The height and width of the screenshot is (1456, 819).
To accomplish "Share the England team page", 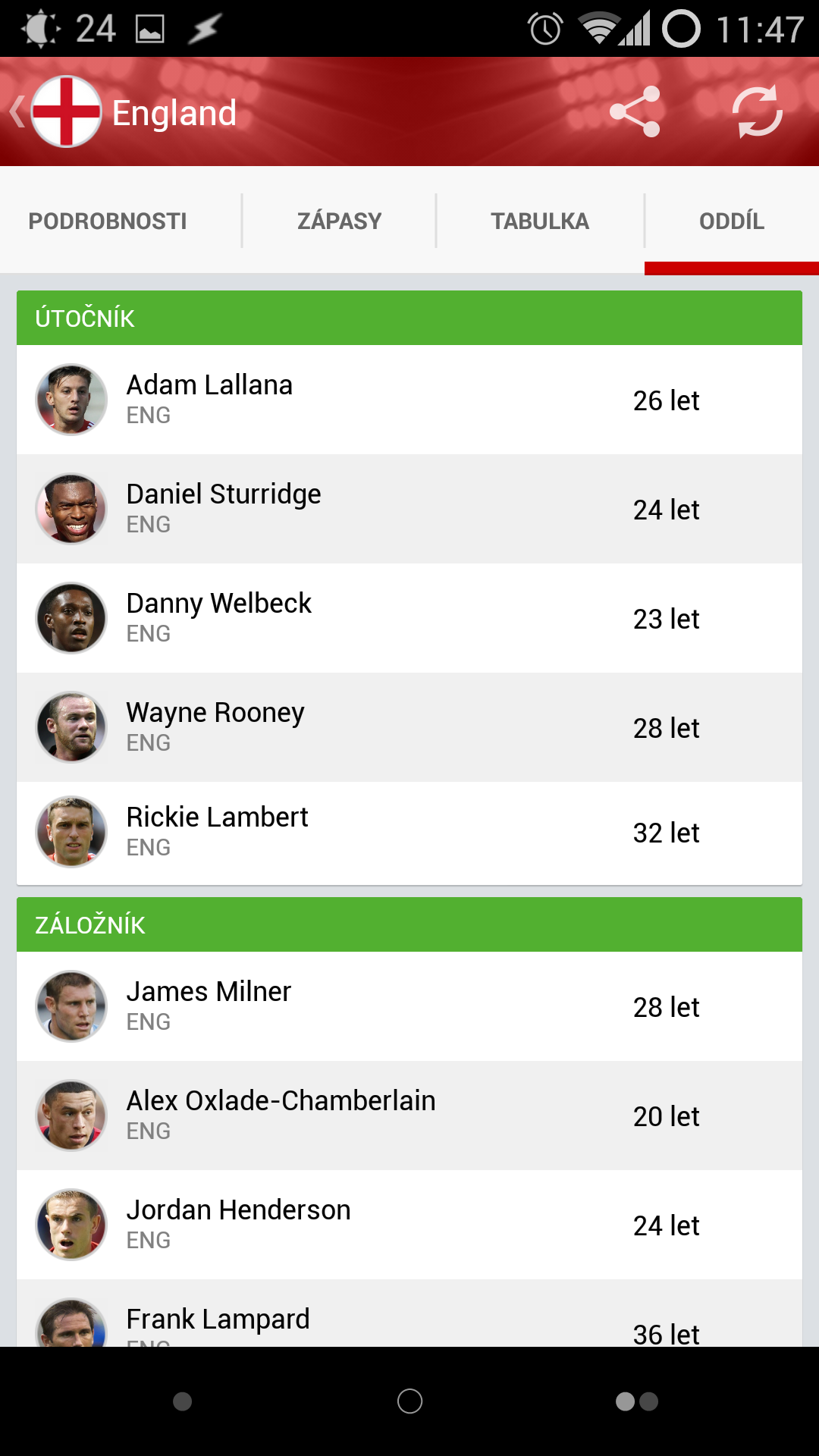I will pyautogui.click(x=635, y=112).
